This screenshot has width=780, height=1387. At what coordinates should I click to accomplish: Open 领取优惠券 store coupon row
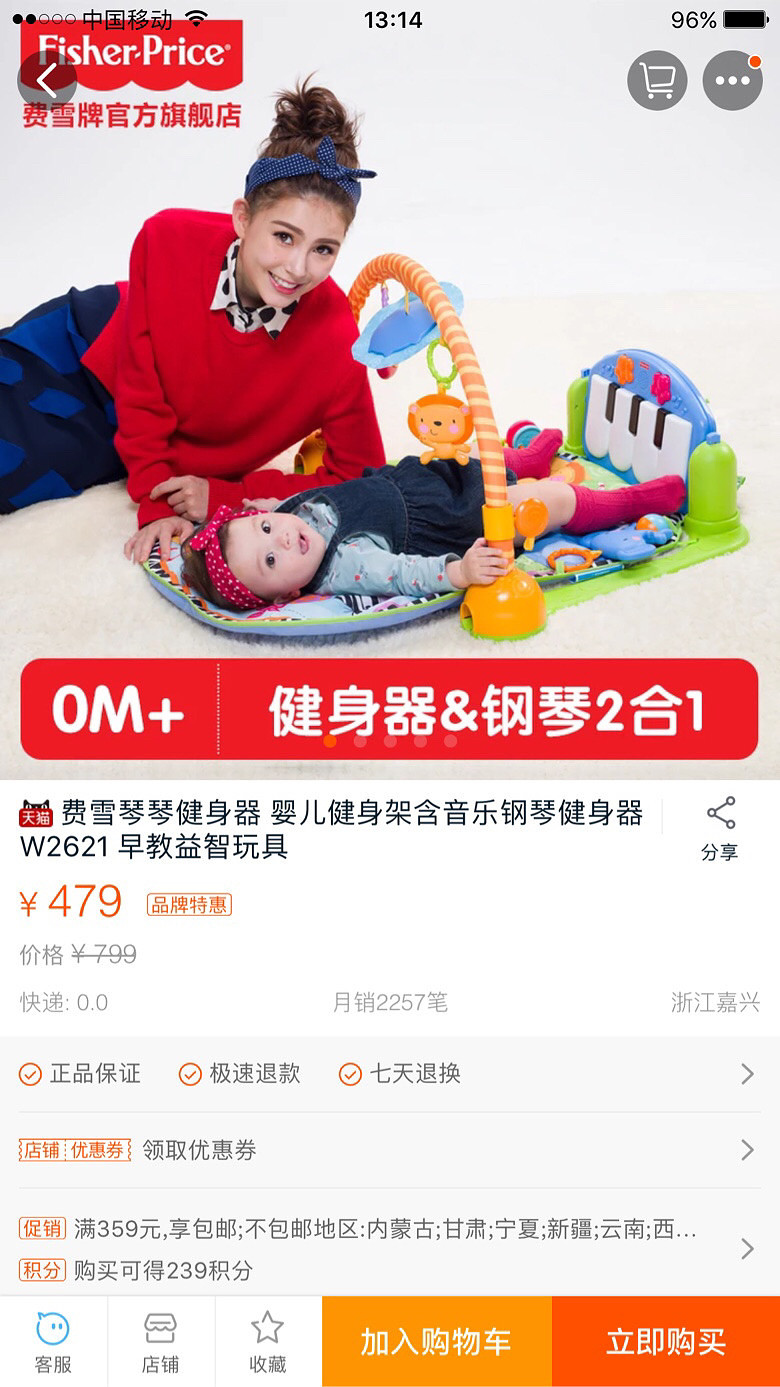point(388,1150)
